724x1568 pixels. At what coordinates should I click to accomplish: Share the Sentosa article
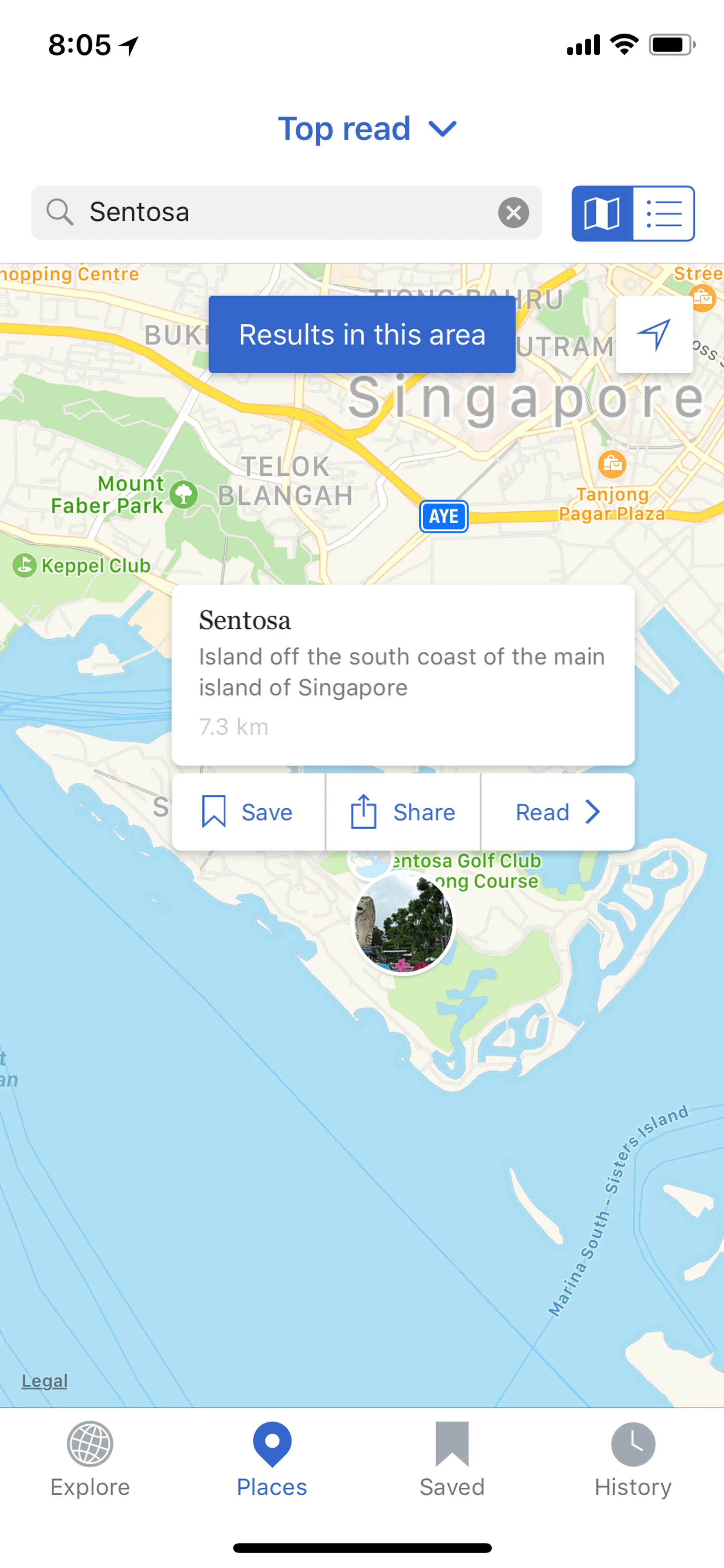403,812
